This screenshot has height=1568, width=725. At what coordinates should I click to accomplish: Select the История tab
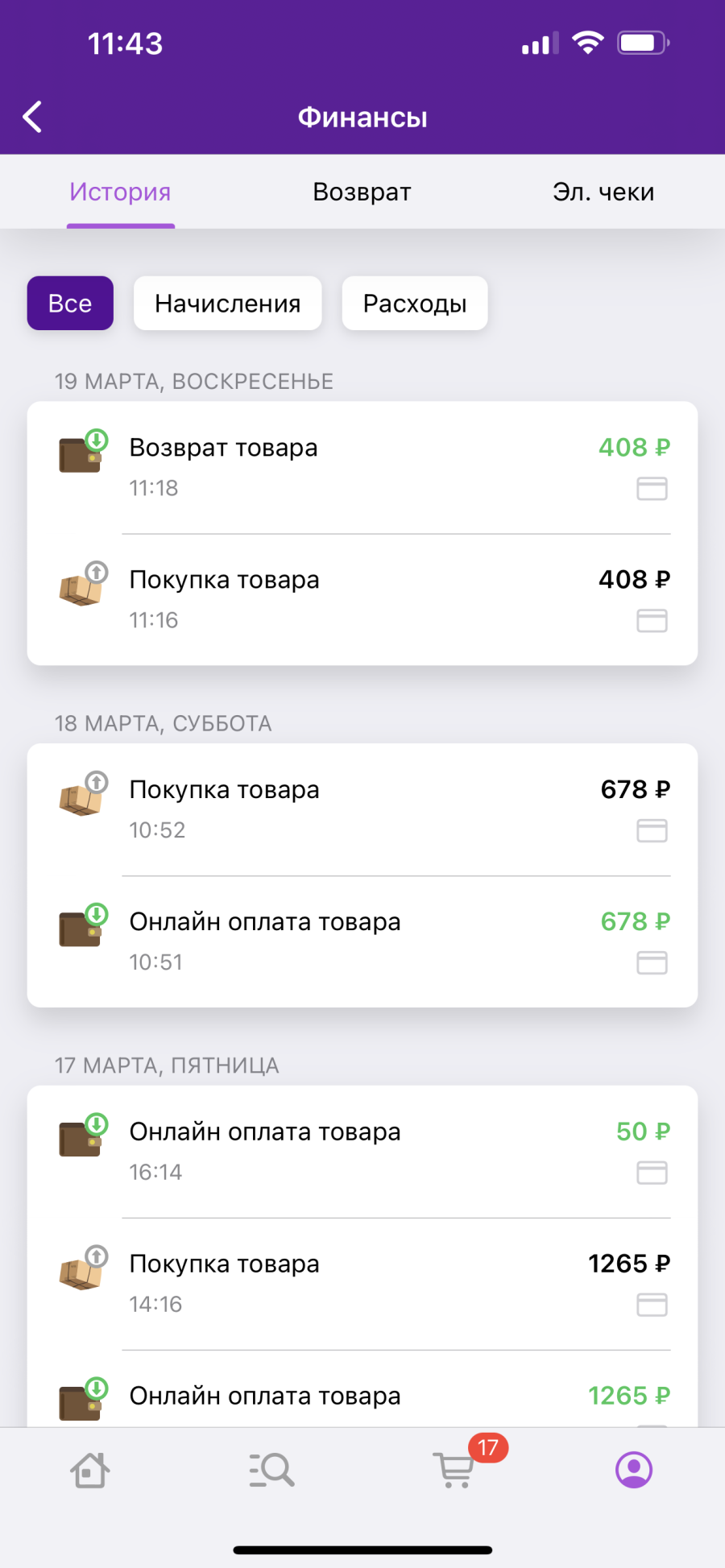click(120, 192)
